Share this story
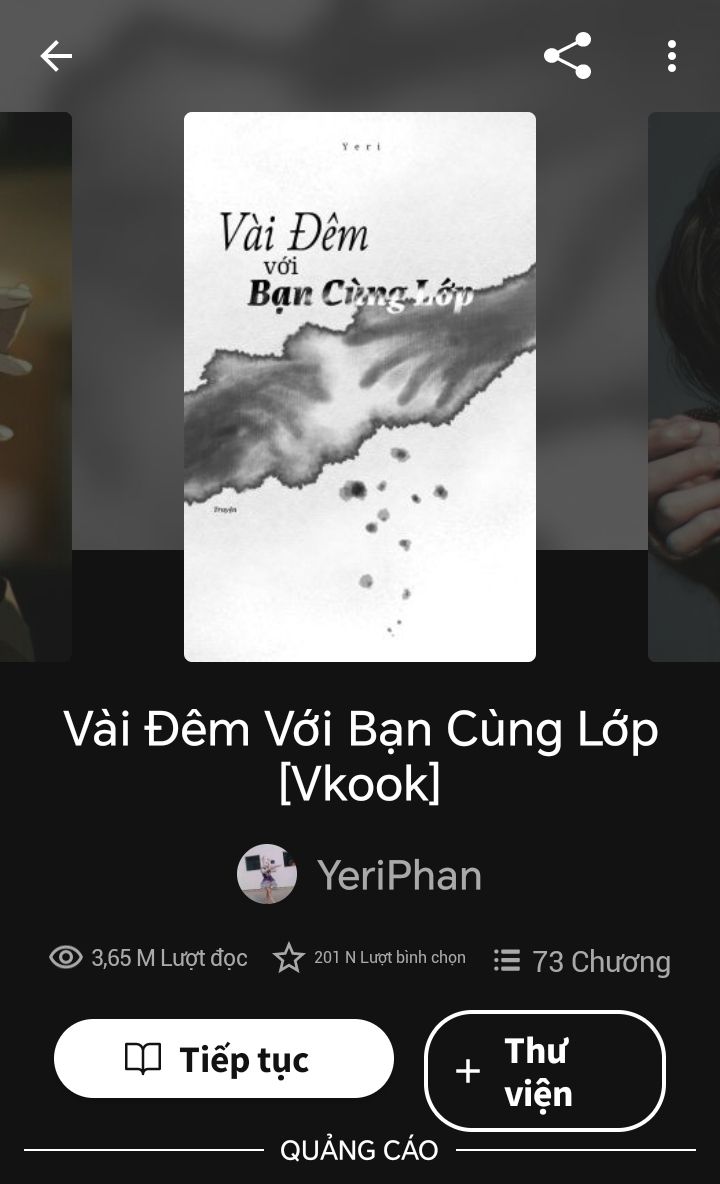 pos(568,55)
